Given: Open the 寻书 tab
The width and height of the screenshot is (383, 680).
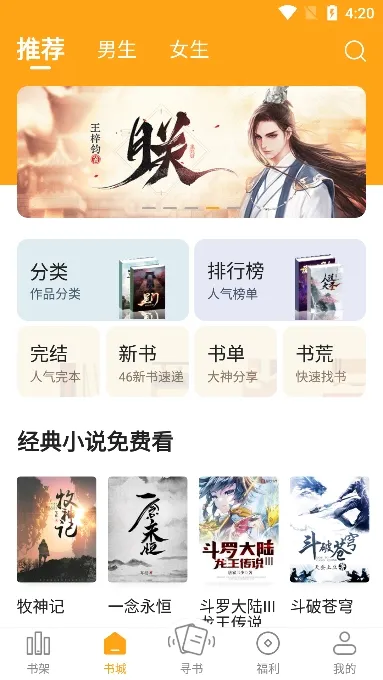Looking at the screenshot, I should point(191,651).
